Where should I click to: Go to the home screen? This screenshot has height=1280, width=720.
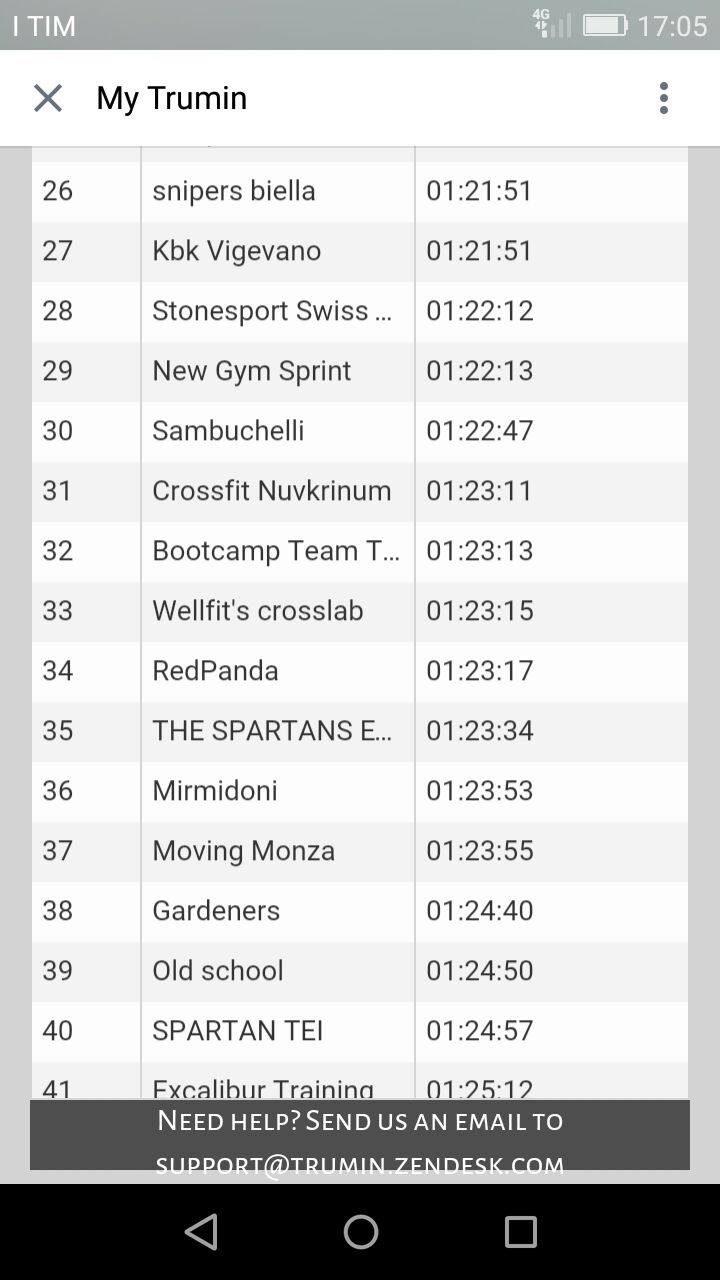coord(361,1232)
